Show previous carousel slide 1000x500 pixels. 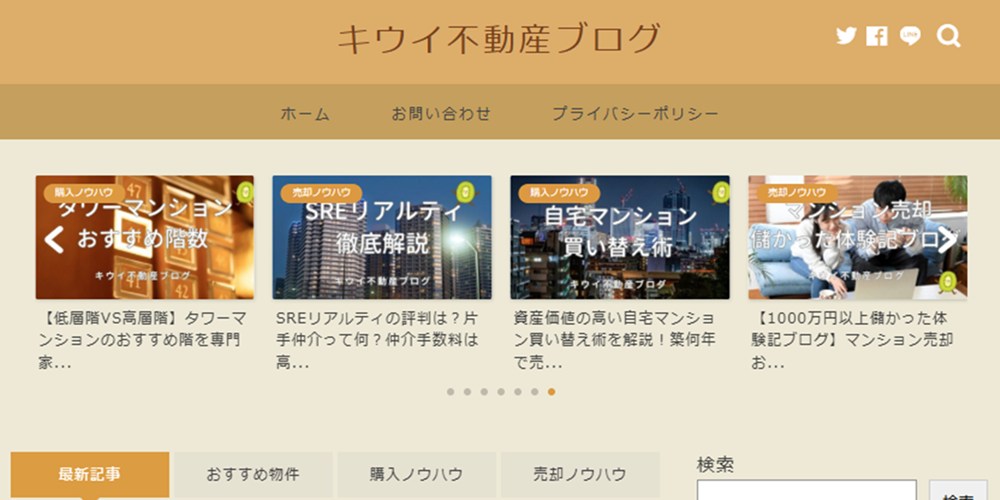55,239
